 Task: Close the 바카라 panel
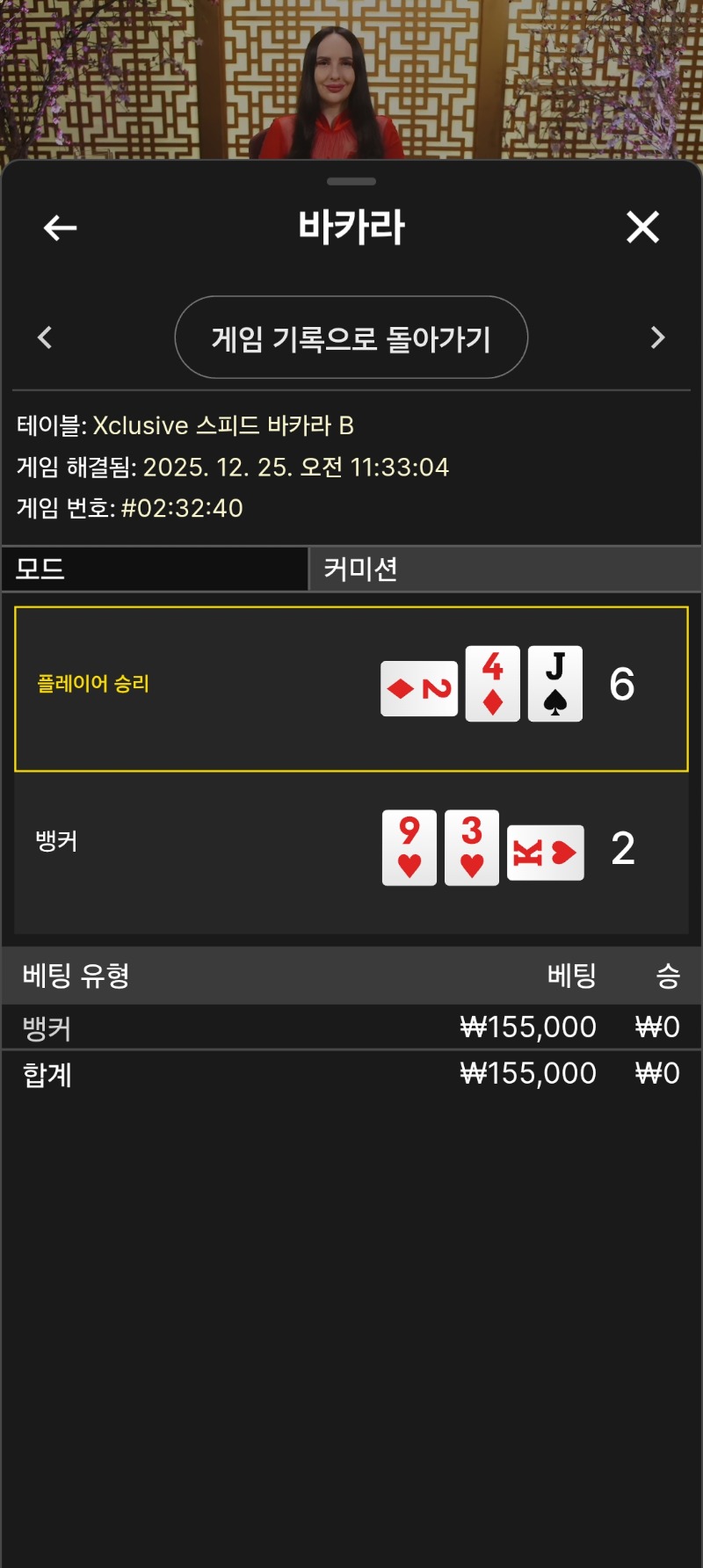(x=642, y=227)
